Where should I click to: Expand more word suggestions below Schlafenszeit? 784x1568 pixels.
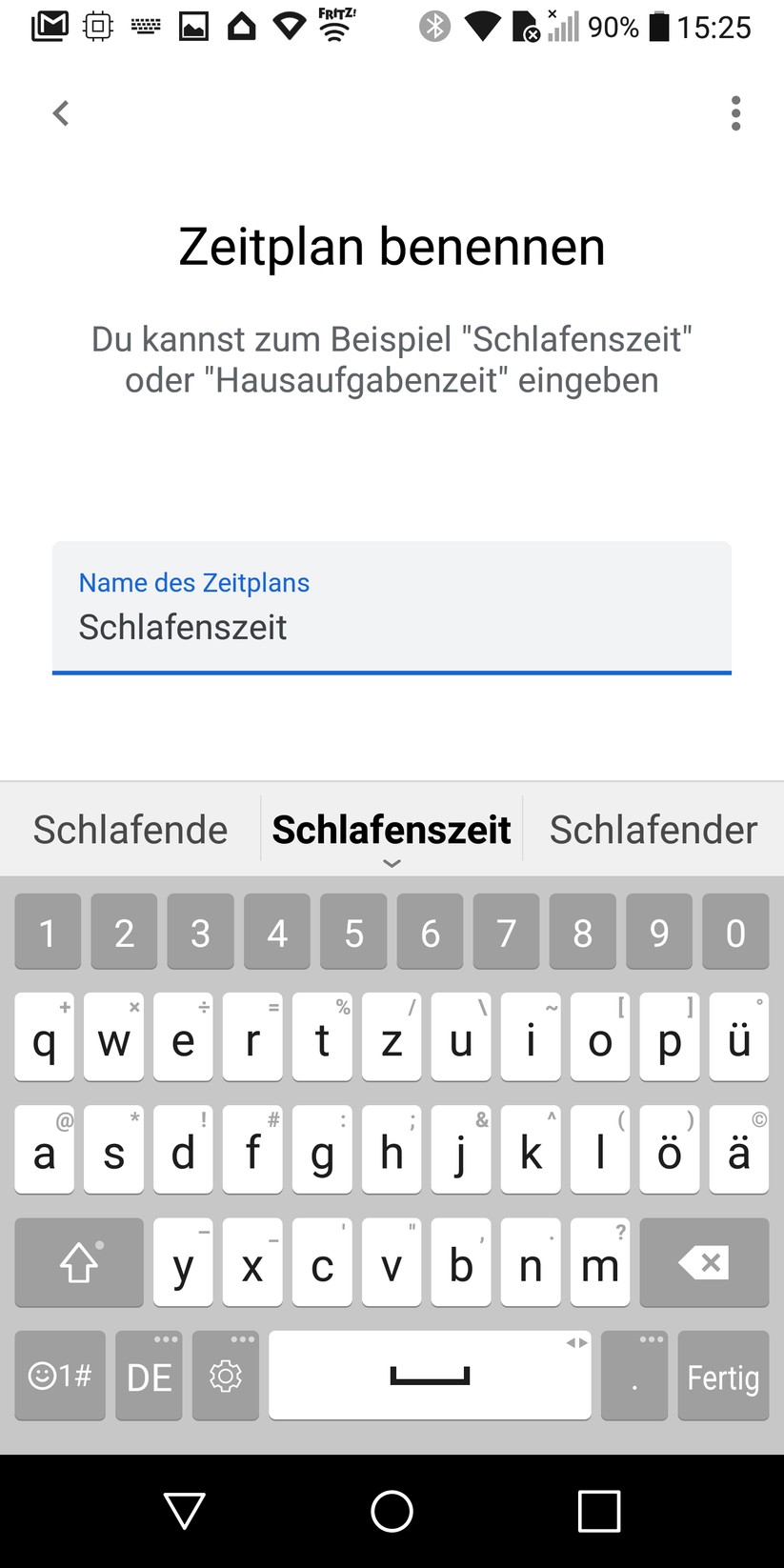click(392, 864)
